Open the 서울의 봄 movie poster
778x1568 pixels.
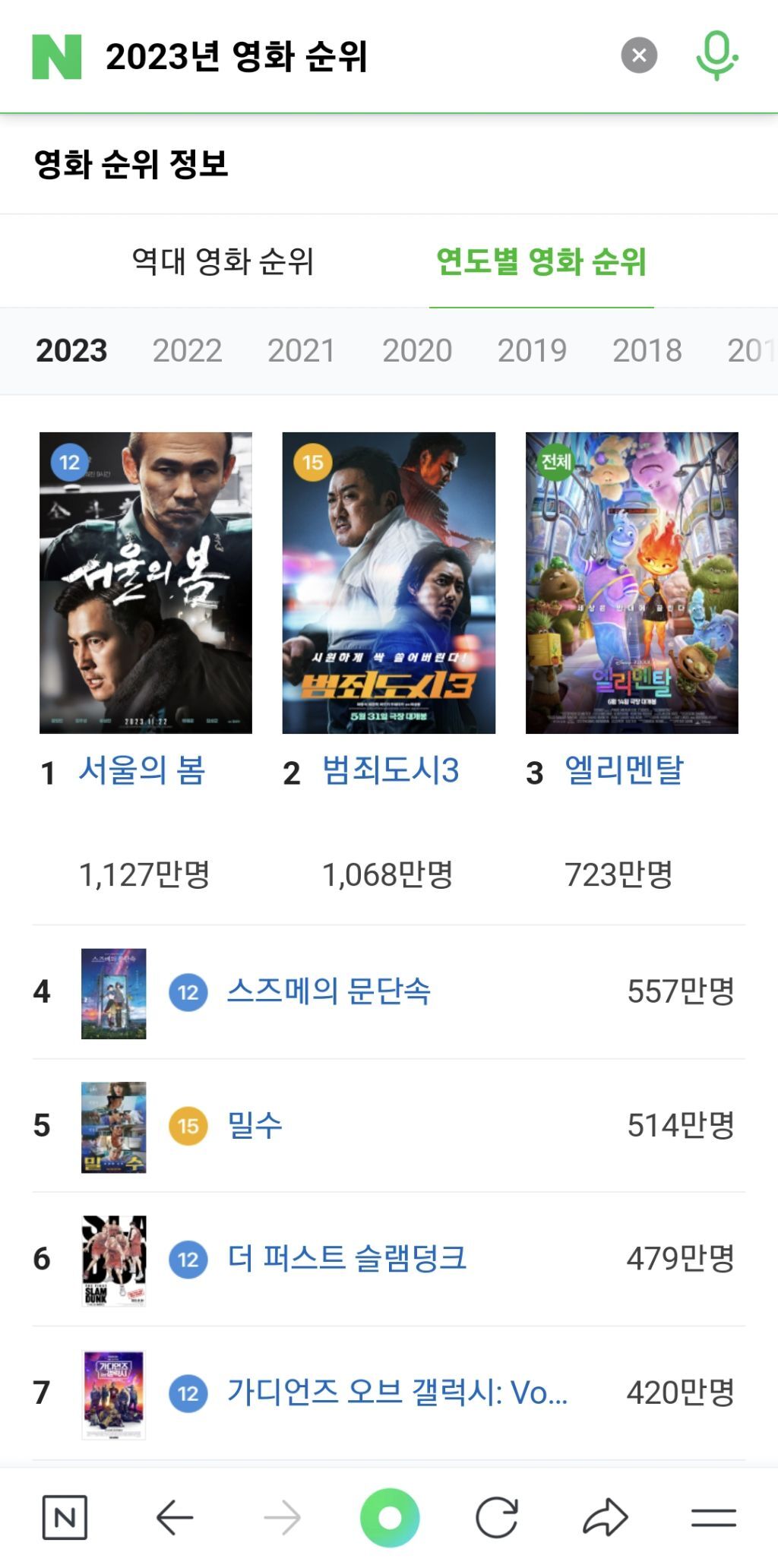click(146, 583)
